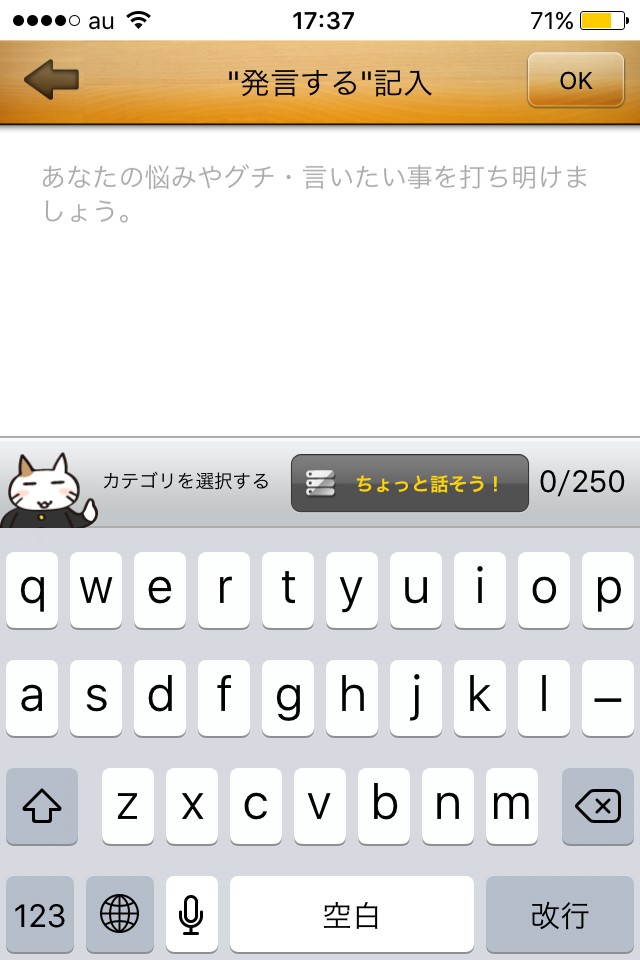The image size is (640, 960).
Task: Open the ちょっと話そう category selector
Action: [409, 483]
